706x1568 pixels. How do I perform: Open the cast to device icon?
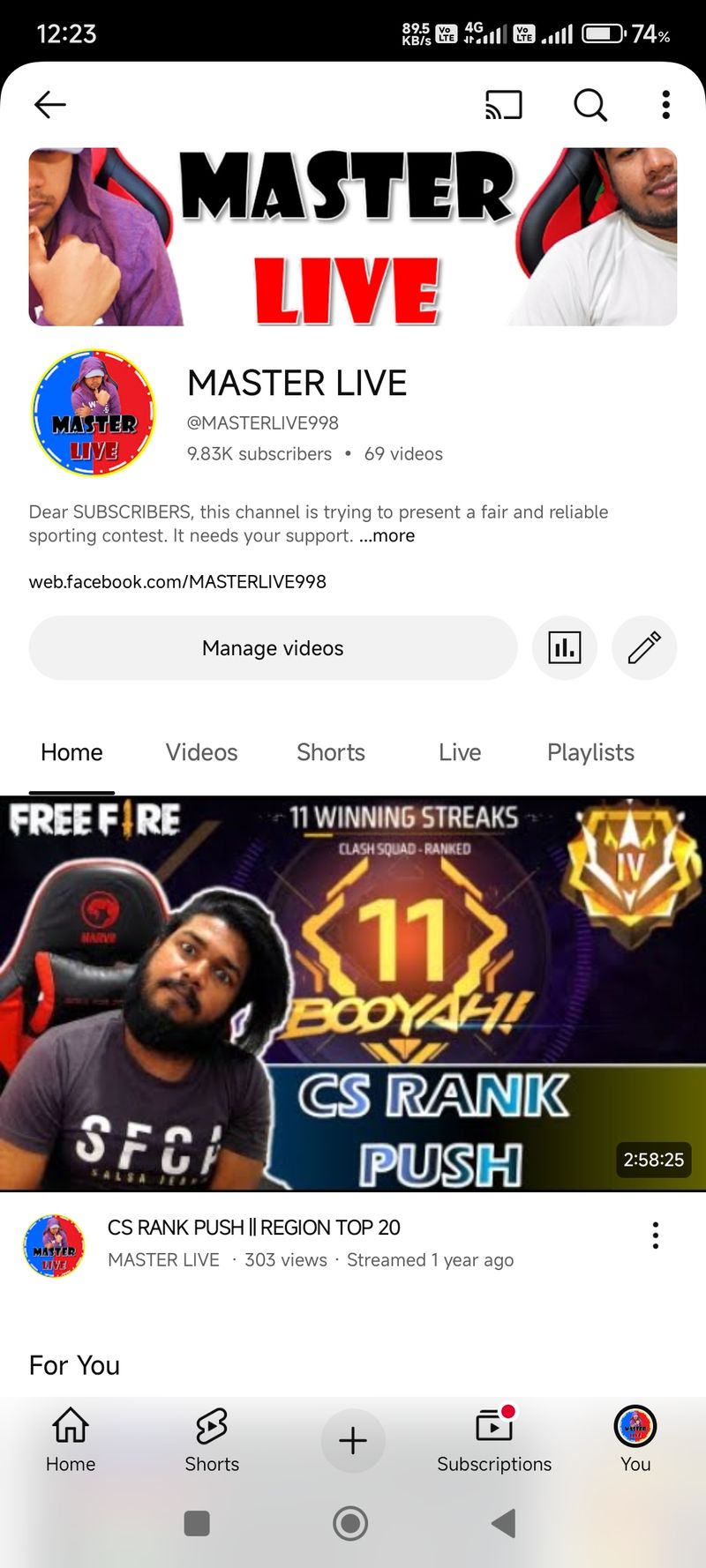point(503,105)
